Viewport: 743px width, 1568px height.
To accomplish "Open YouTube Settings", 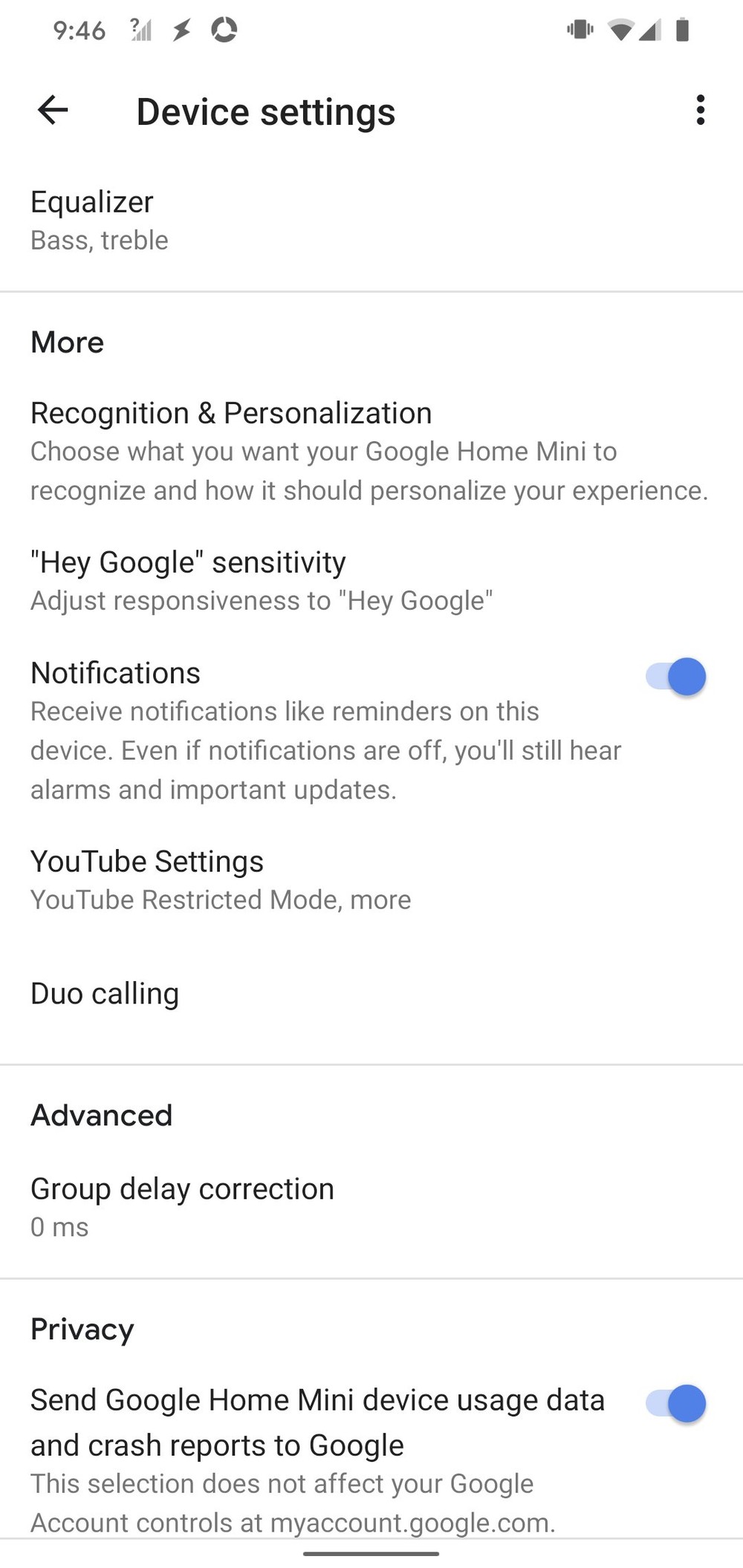I will (x=371, y=880).
